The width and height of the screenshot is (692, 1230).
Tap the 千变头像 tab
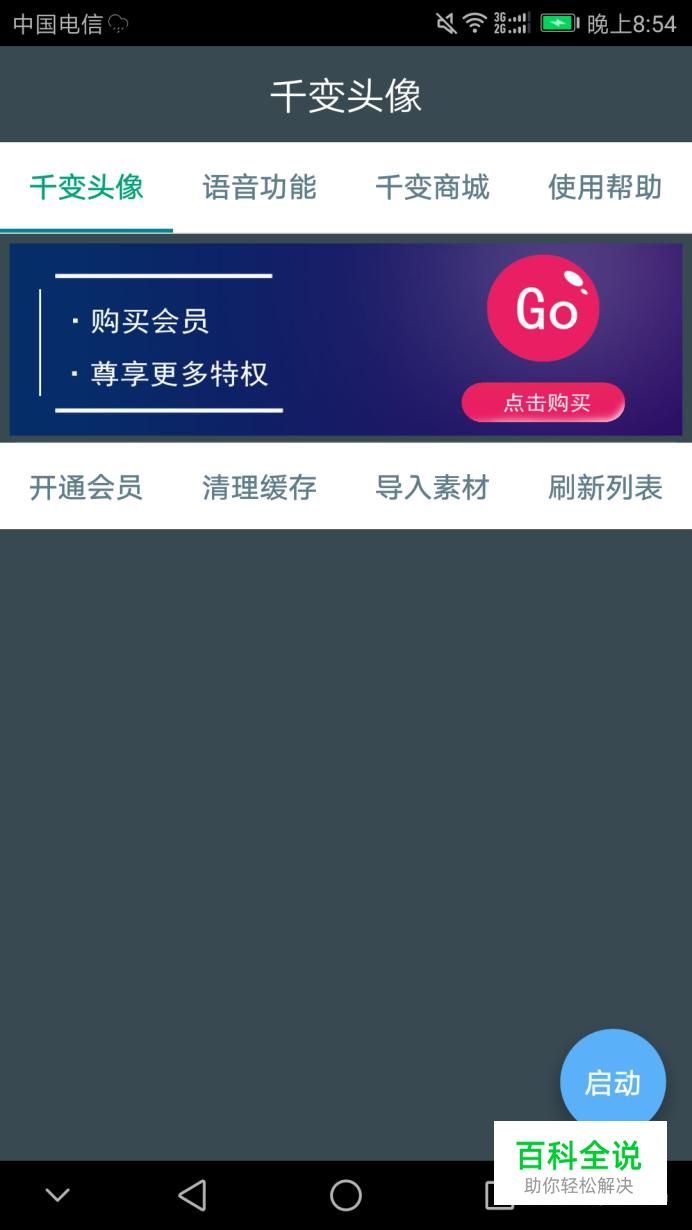point(86,187)
